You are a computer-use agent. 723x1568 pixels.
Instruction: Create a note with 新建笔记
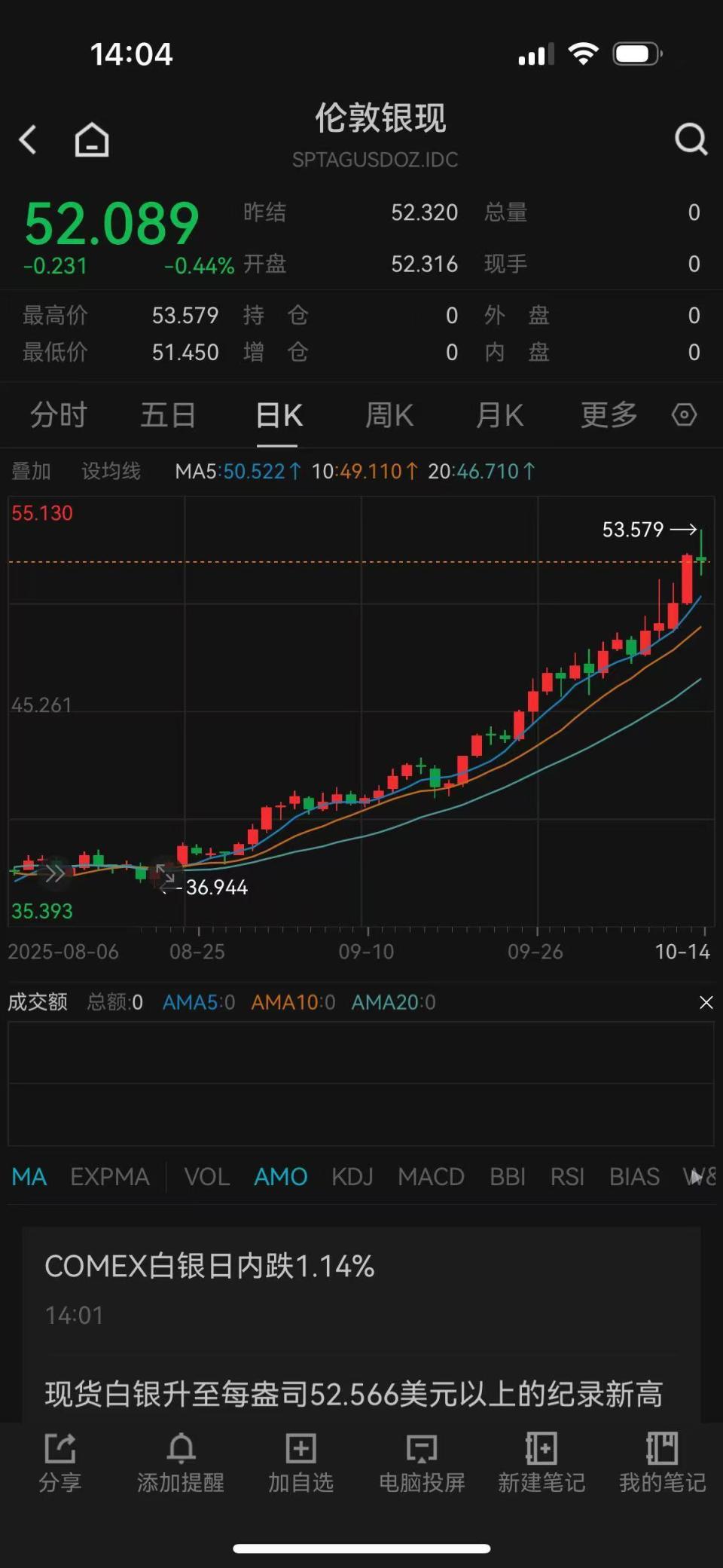[x=541, y=1462]
